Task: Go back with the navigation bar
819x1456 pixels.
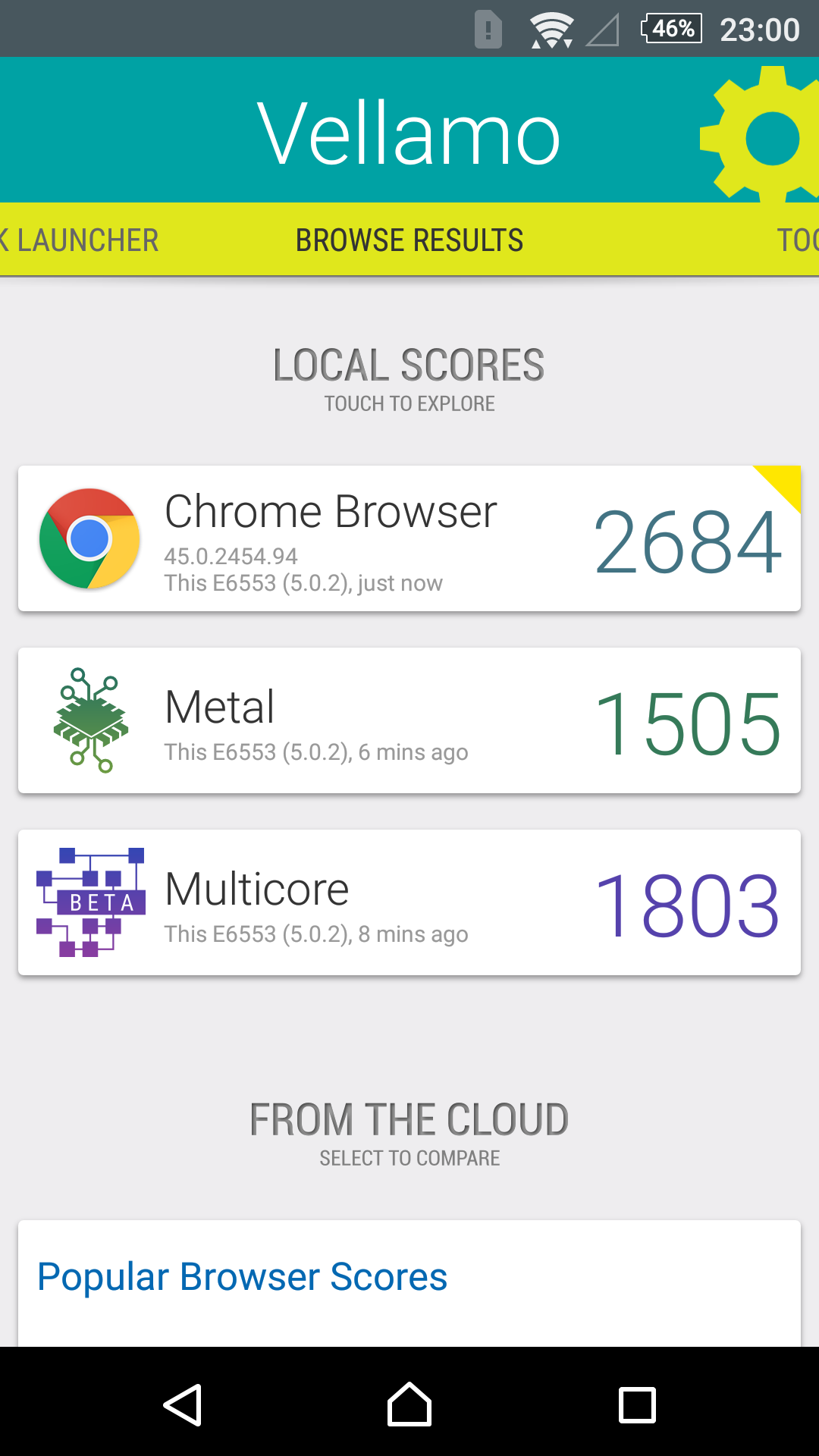Action: (x=182, y=1404)
